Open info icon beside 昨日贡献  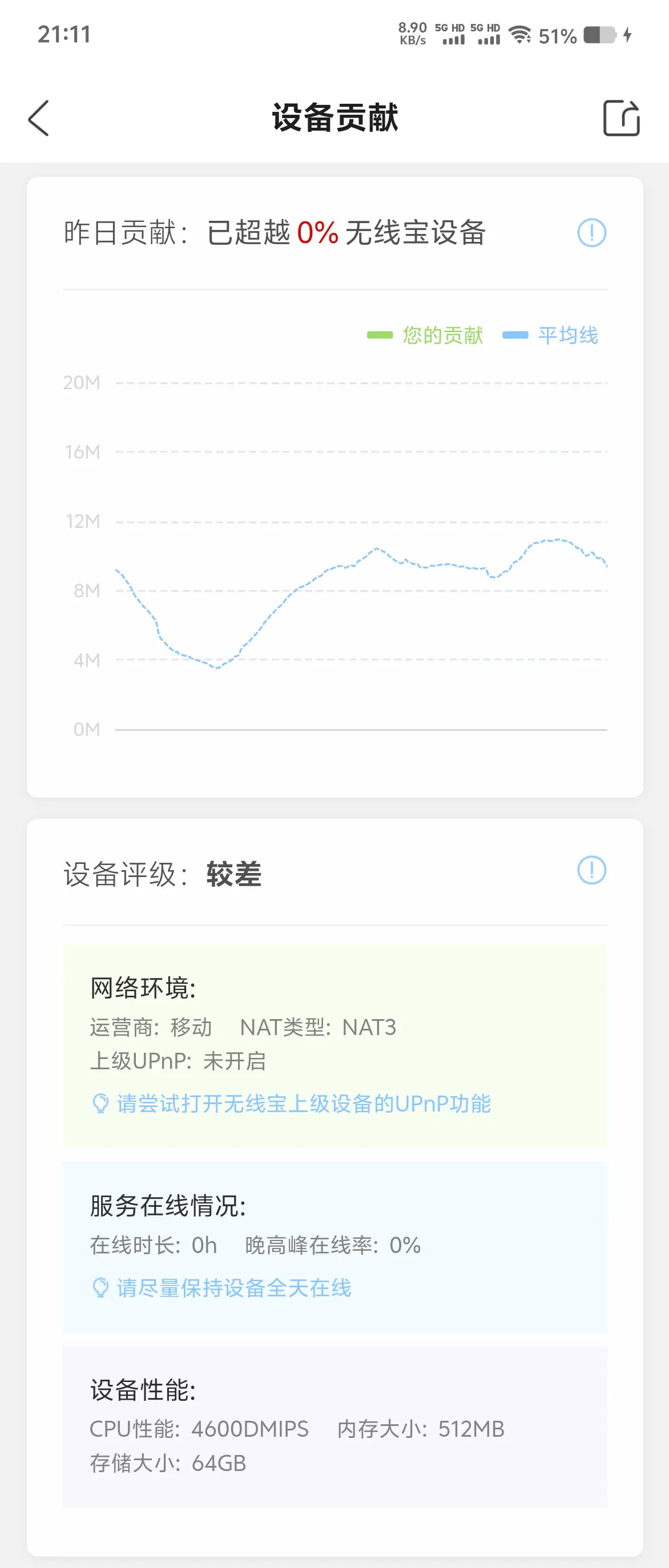(591, 233)
